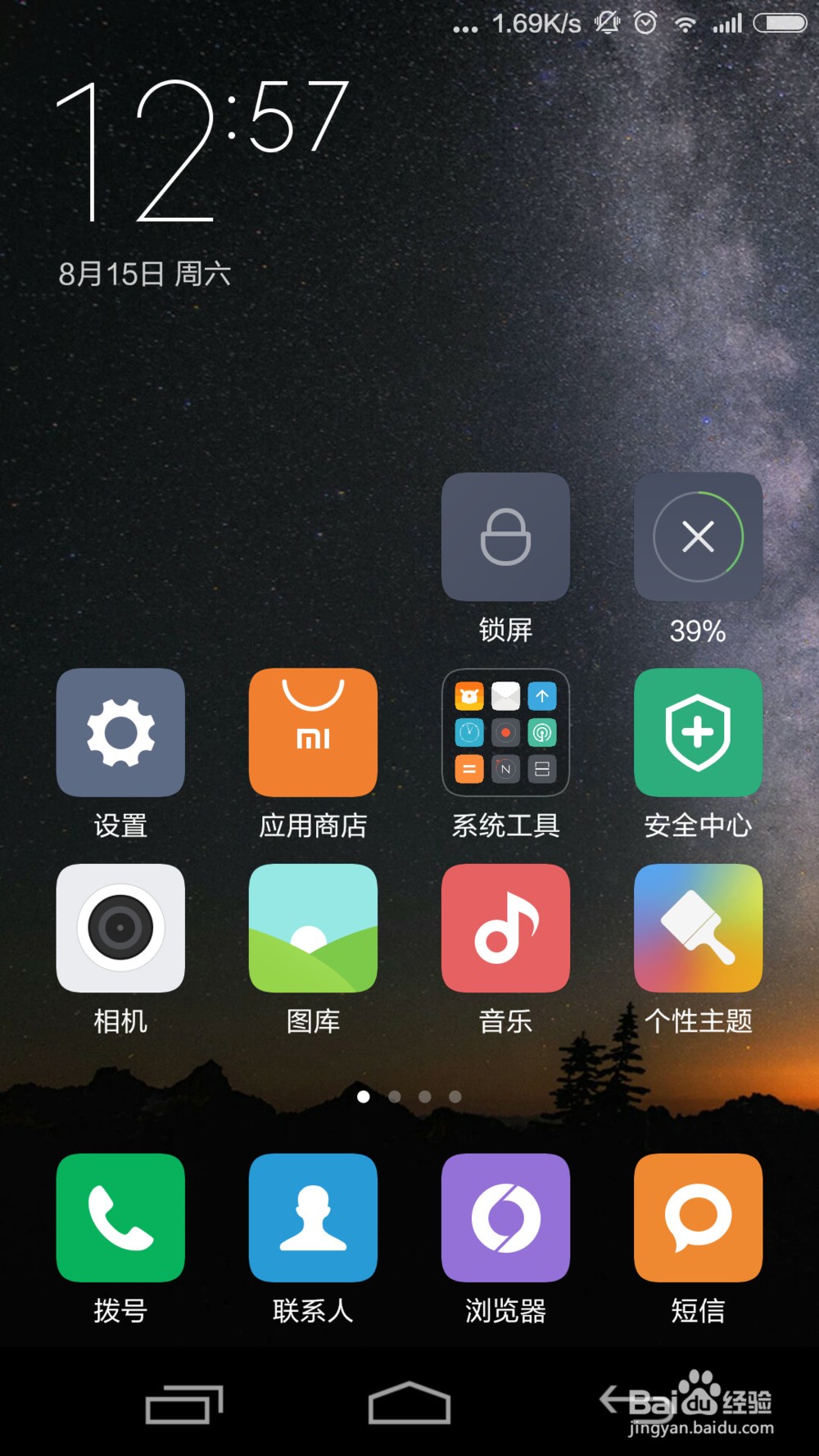Tap the 39% memory cleaner widget
Screen dimensions: 819x1456
[698, 537]
